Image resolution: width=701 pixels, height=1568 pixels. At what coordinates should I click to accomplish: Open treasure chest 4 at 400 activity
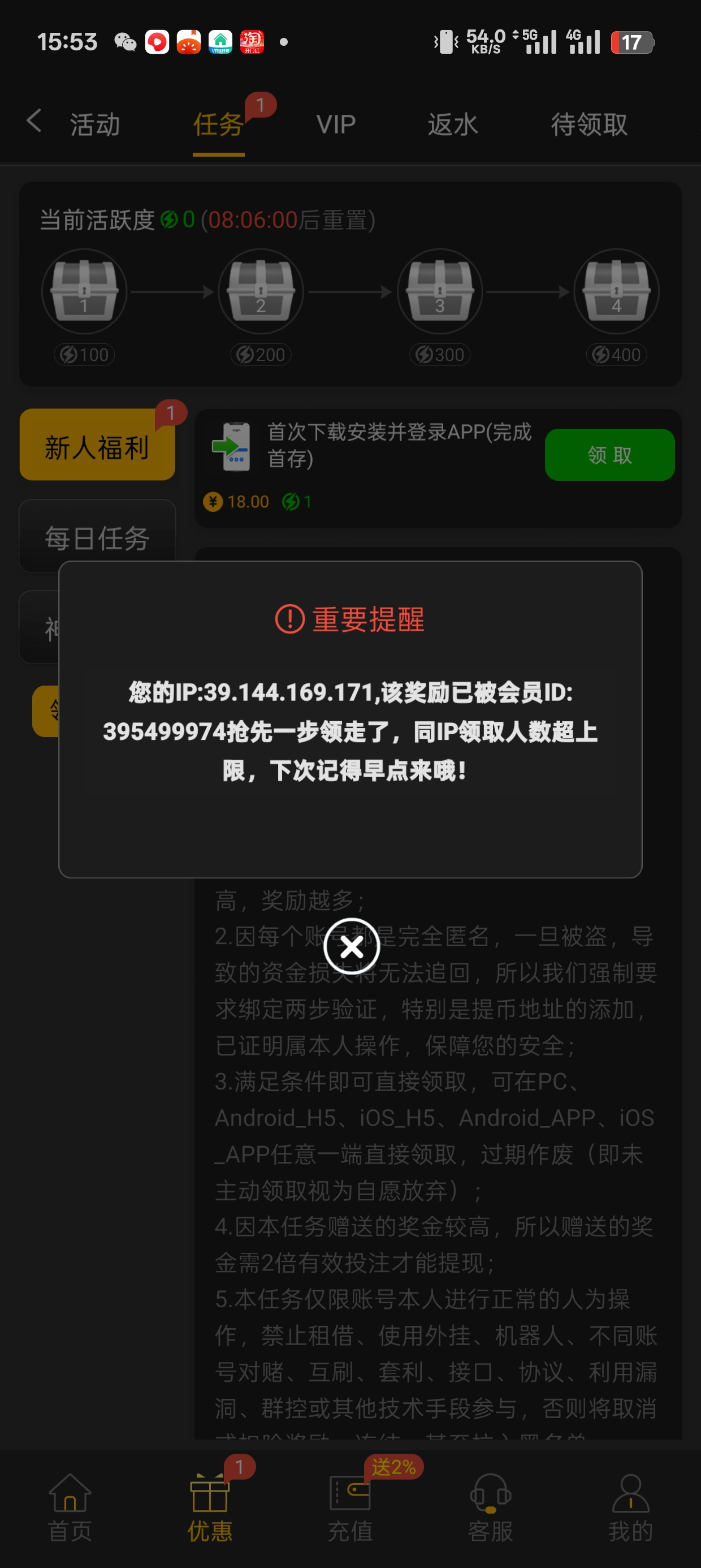point(616,291)
